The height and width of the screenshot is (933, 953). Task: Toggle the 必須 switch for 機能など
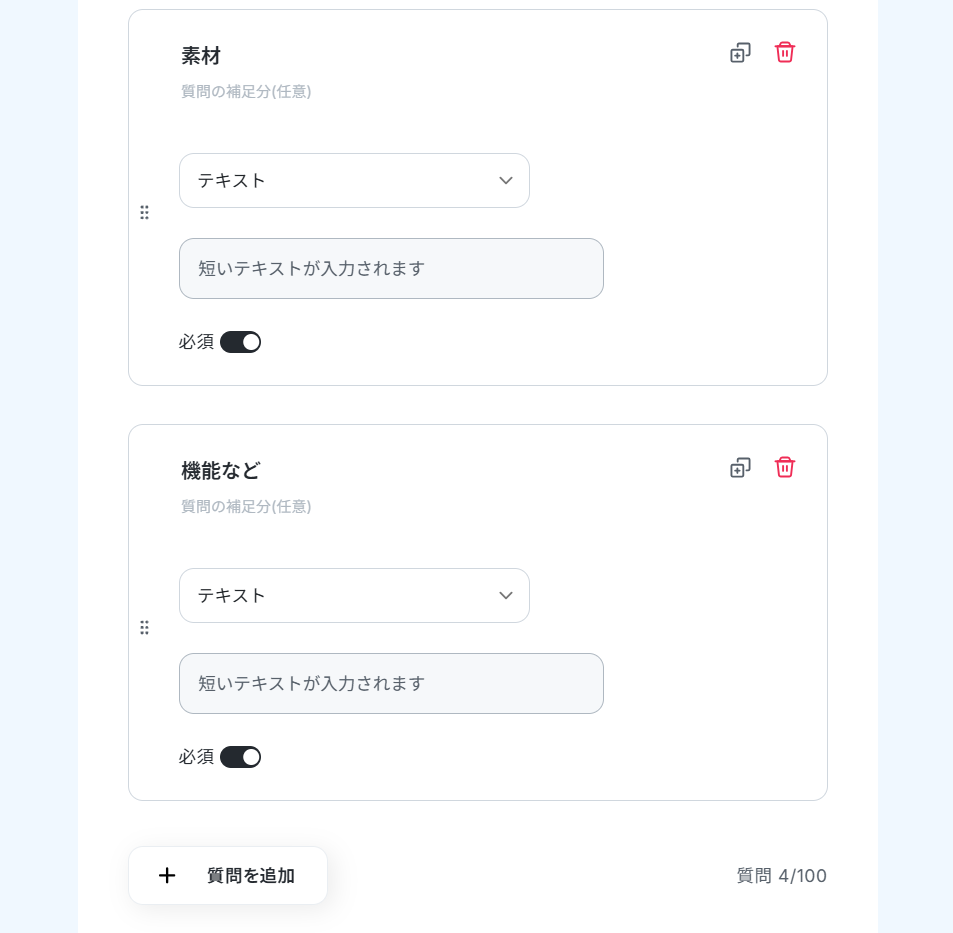(241, 757)
